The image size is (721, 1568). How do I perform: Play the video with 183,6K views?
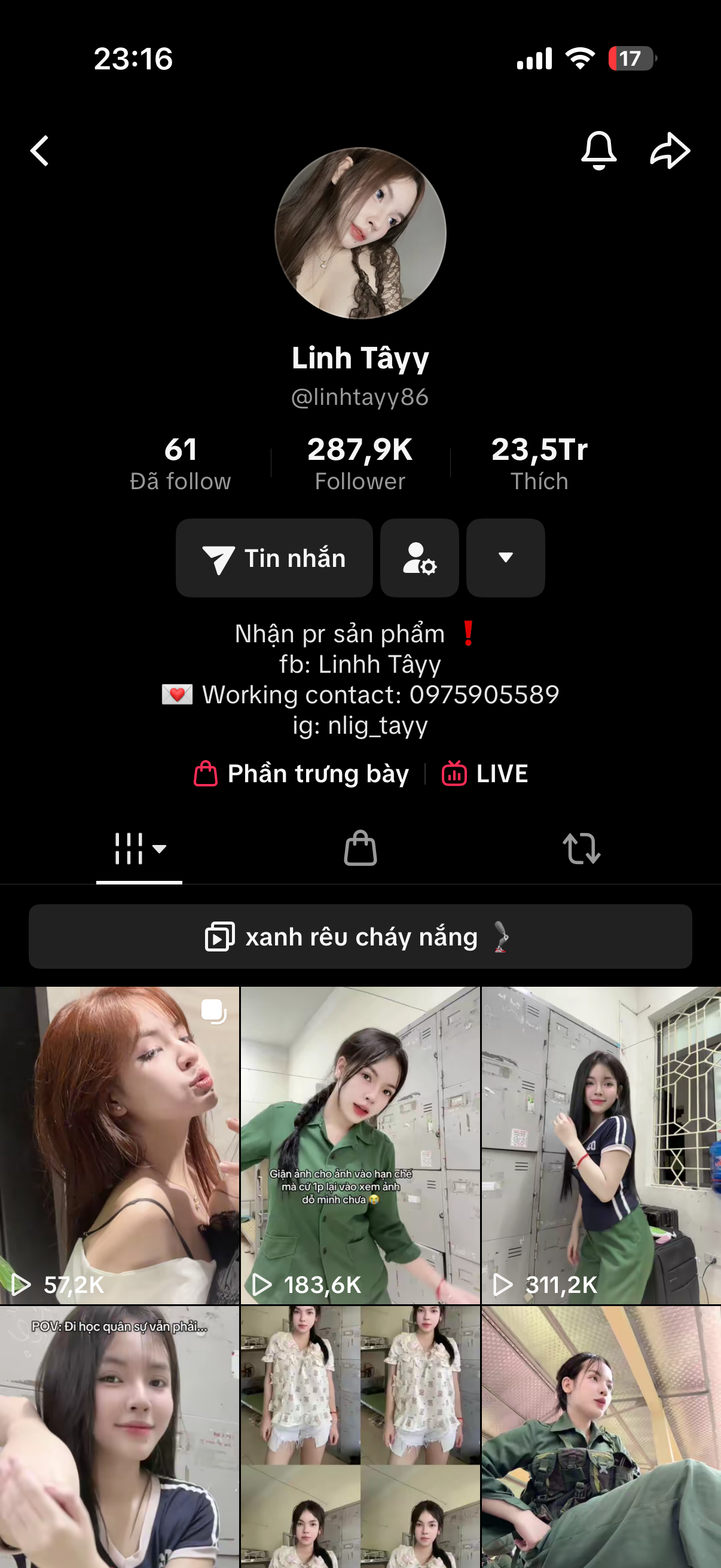click(x=360, y=1145)
